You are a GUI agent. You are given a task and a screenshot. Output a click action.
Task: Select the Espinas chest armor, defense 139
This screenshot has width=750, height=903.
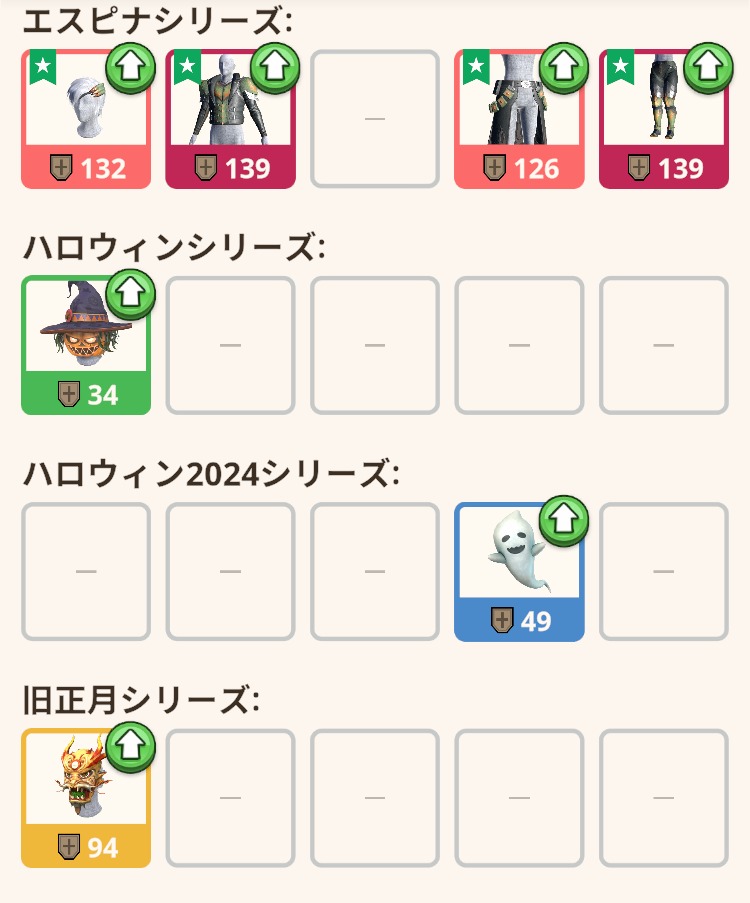pyautogui.click(x=230, y=120)
